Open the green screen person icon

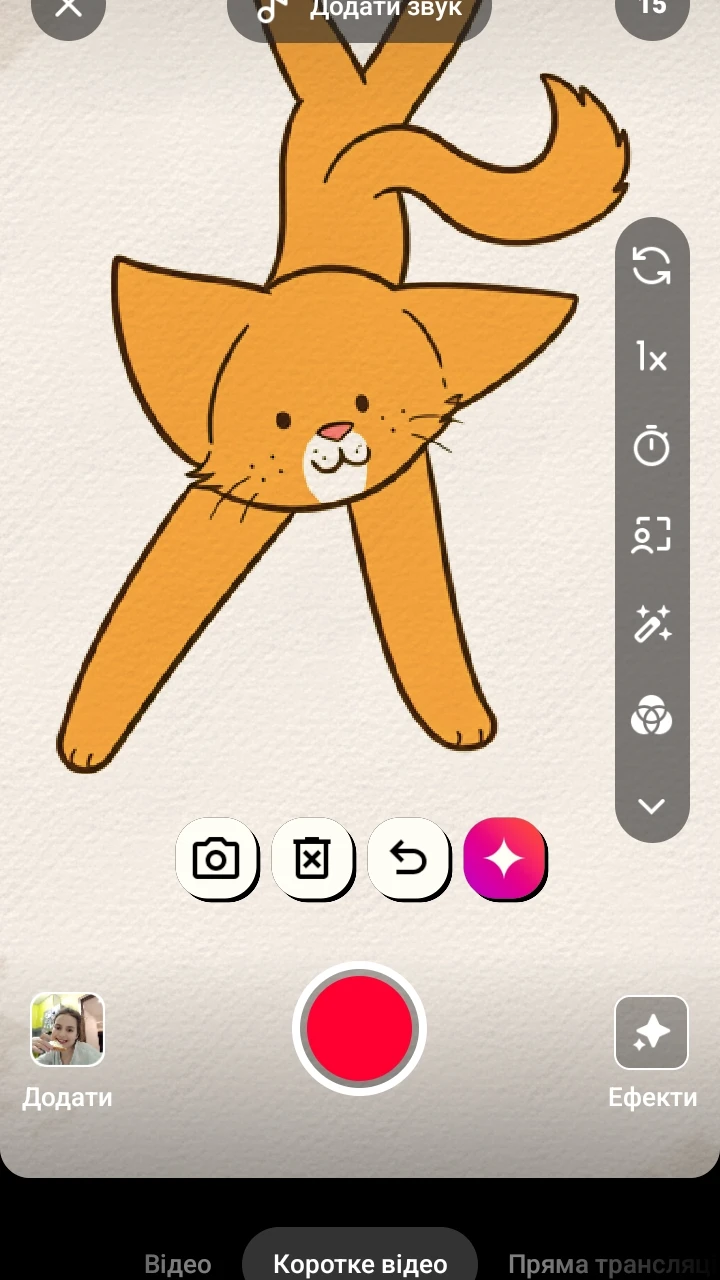tap(652, 535)
